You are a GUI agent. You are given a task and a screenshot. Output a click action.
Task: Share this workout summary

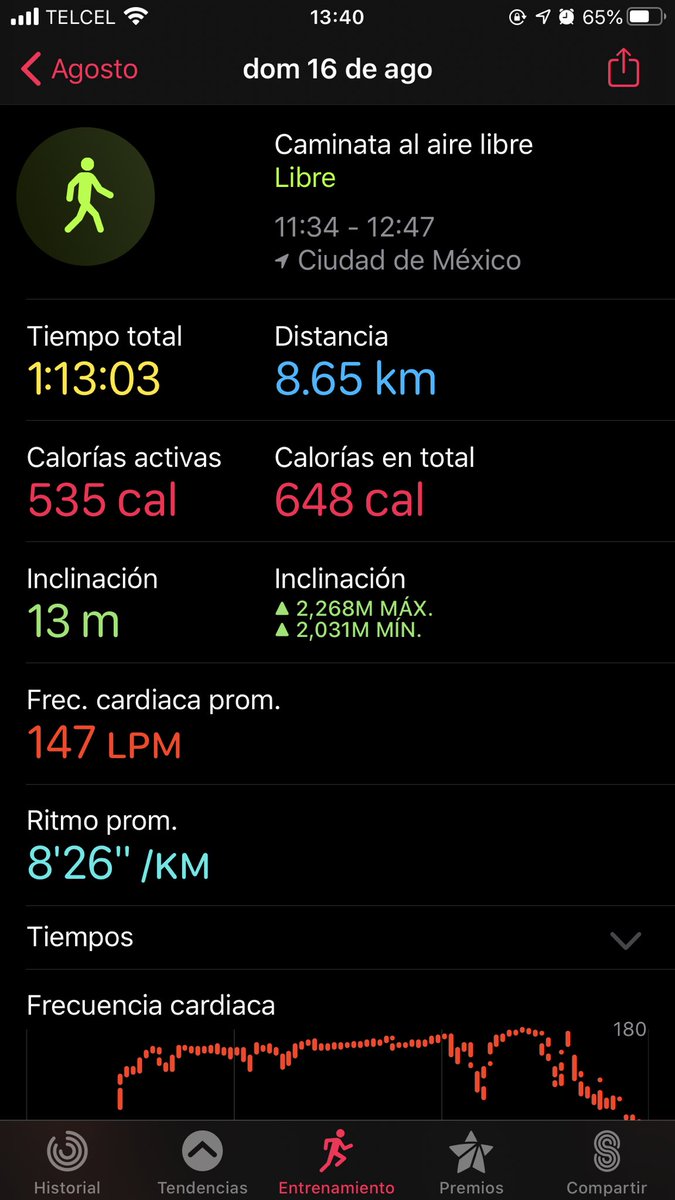pos(623,68)
